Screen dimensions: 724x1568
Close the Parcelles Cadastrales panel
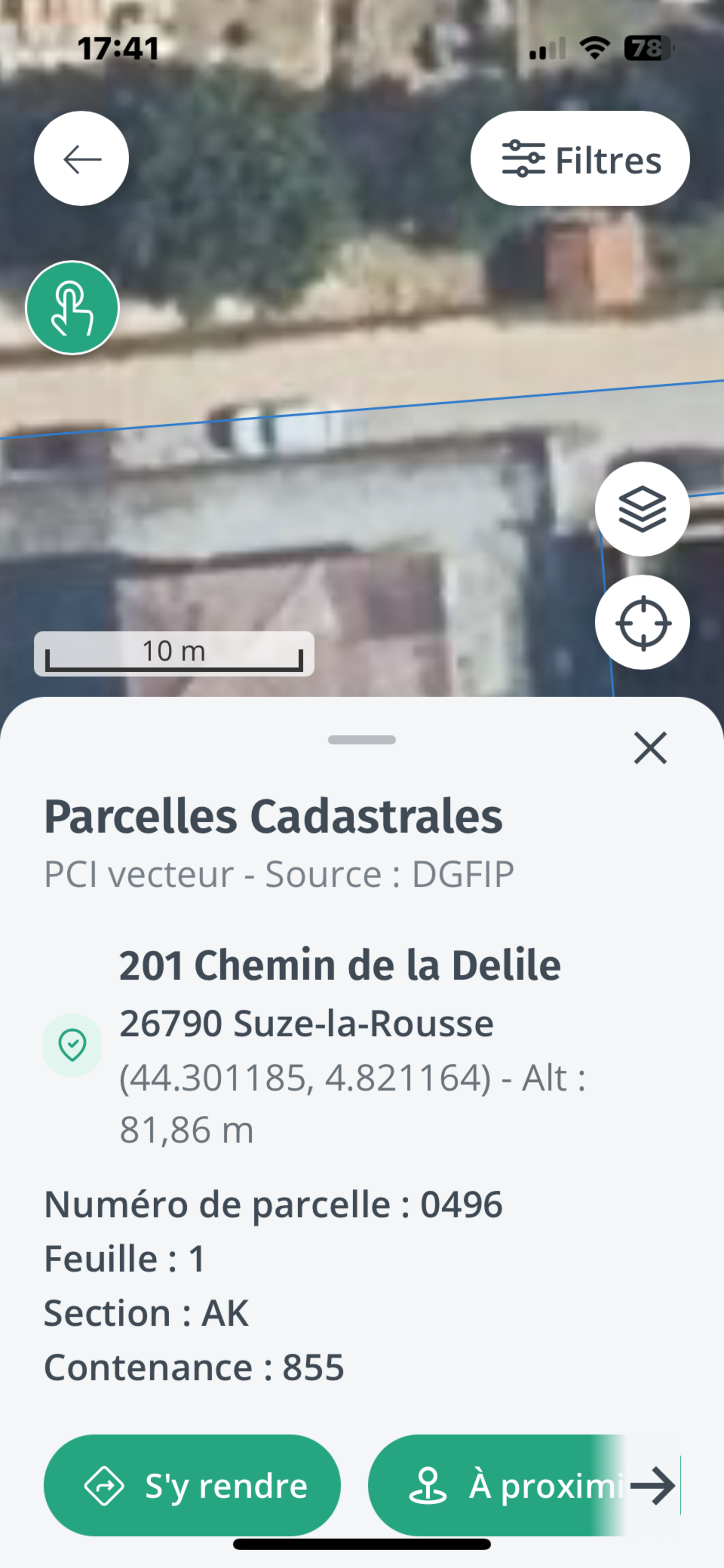point(651,748)
